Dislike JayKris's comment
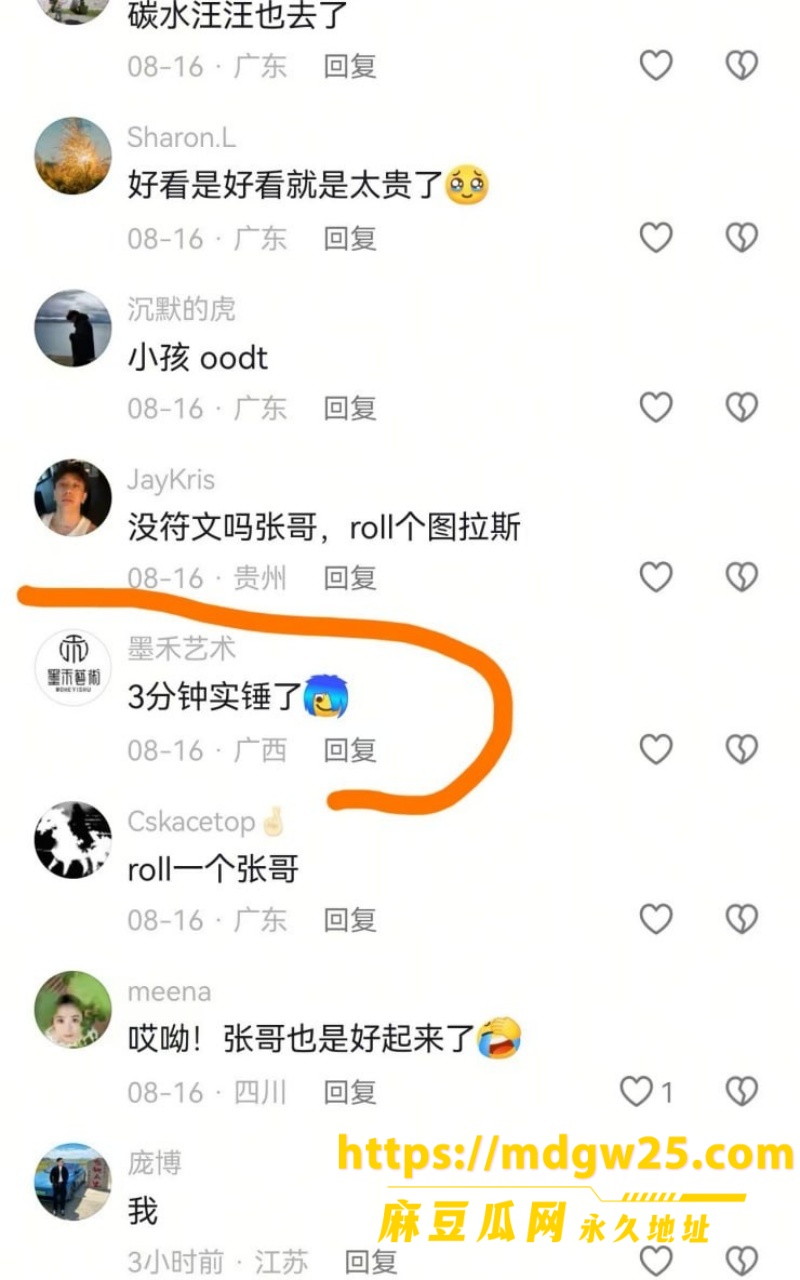 [x=742, y=577]
